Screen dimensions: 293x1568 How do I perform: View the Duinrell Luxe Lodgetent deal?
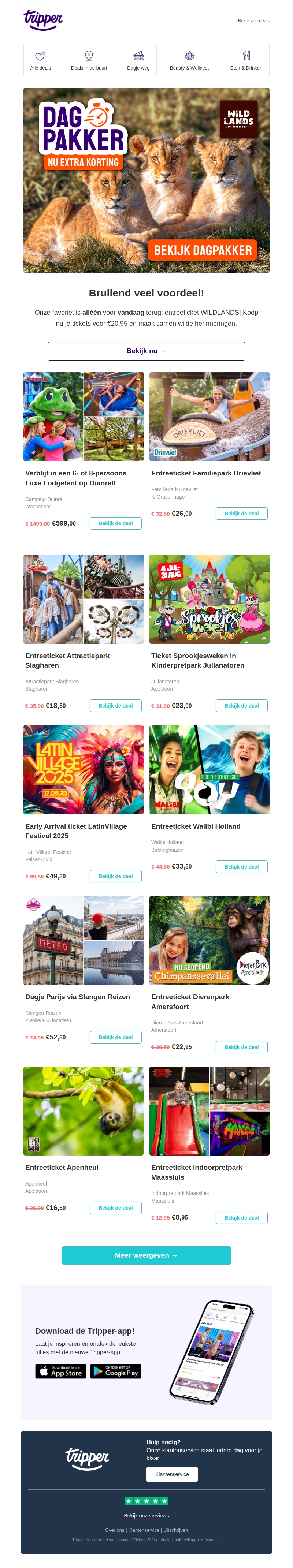pyautogui.click(x=115, y=523)
